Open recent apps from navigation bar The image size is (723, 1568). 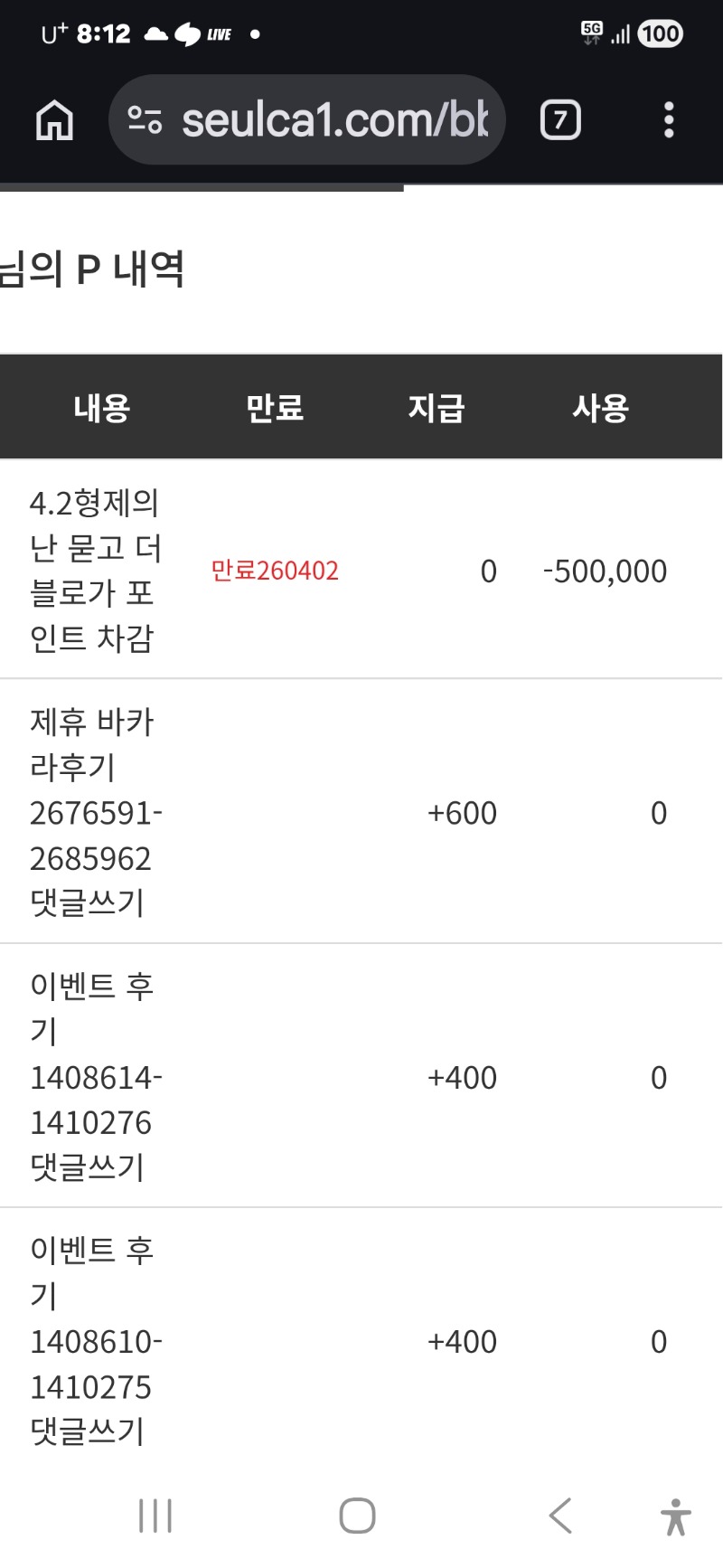pos(155,1516)
